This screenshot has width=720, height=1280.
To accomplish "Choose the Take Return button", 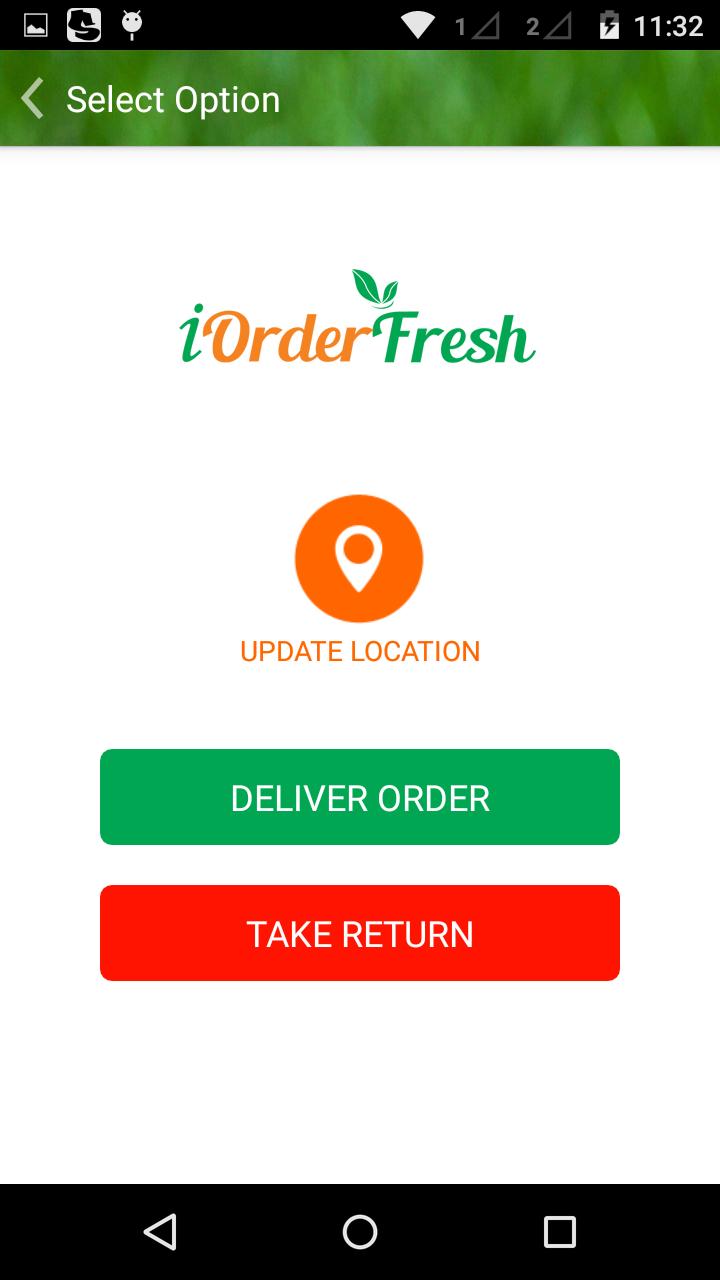I will [360, 933].
